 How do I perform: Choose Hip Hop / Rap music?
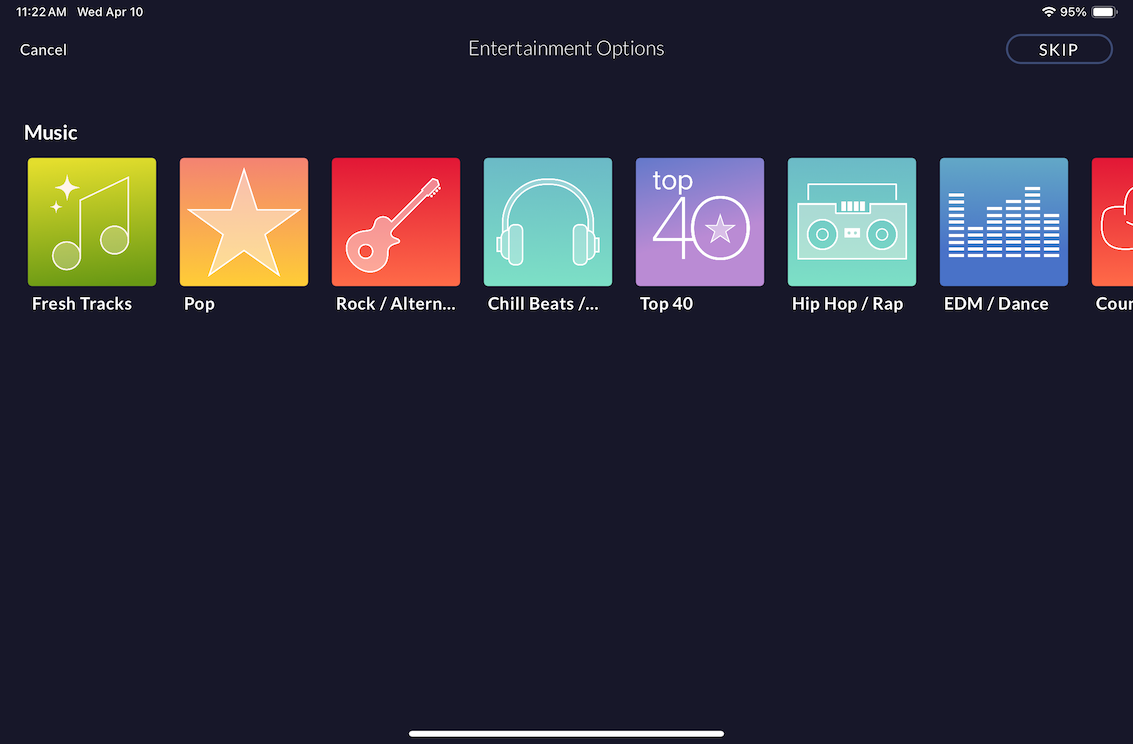(852, 222)
